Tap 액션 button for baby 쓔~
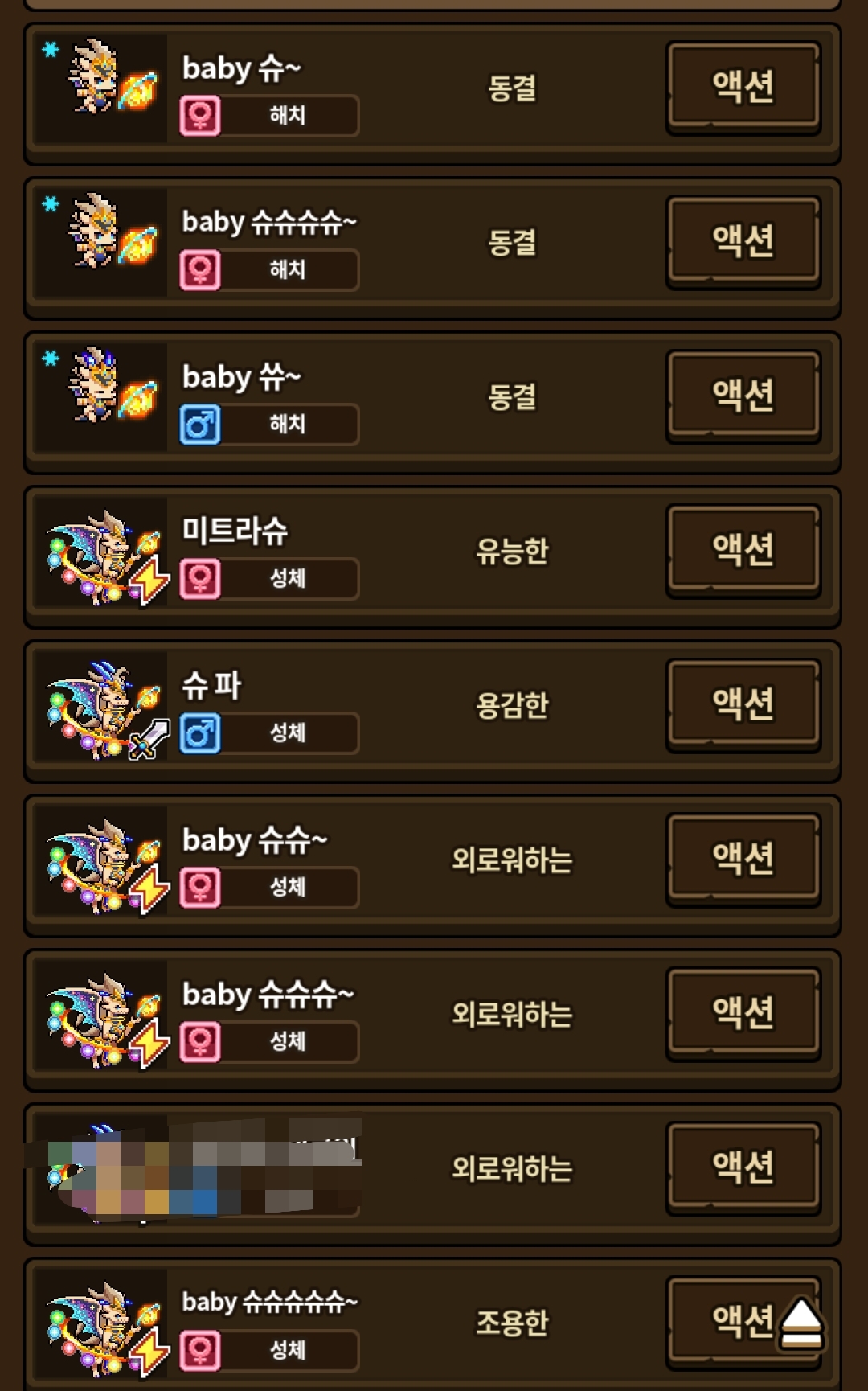This screenshot has width=868, height=1391. click(x=743, y=396)
